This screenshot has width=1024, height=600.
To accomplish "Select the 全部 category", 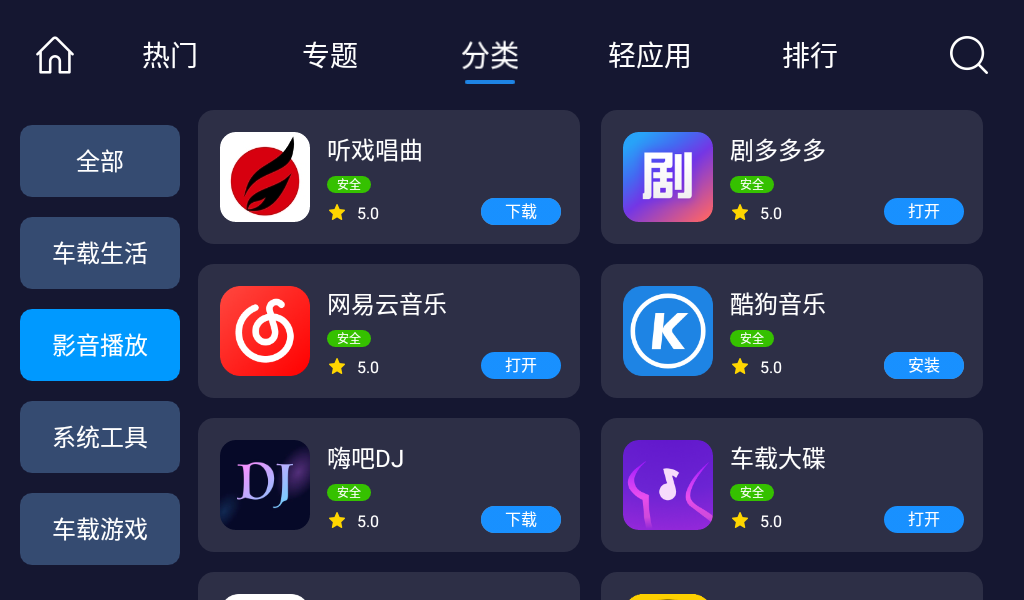I will [100, 161].
